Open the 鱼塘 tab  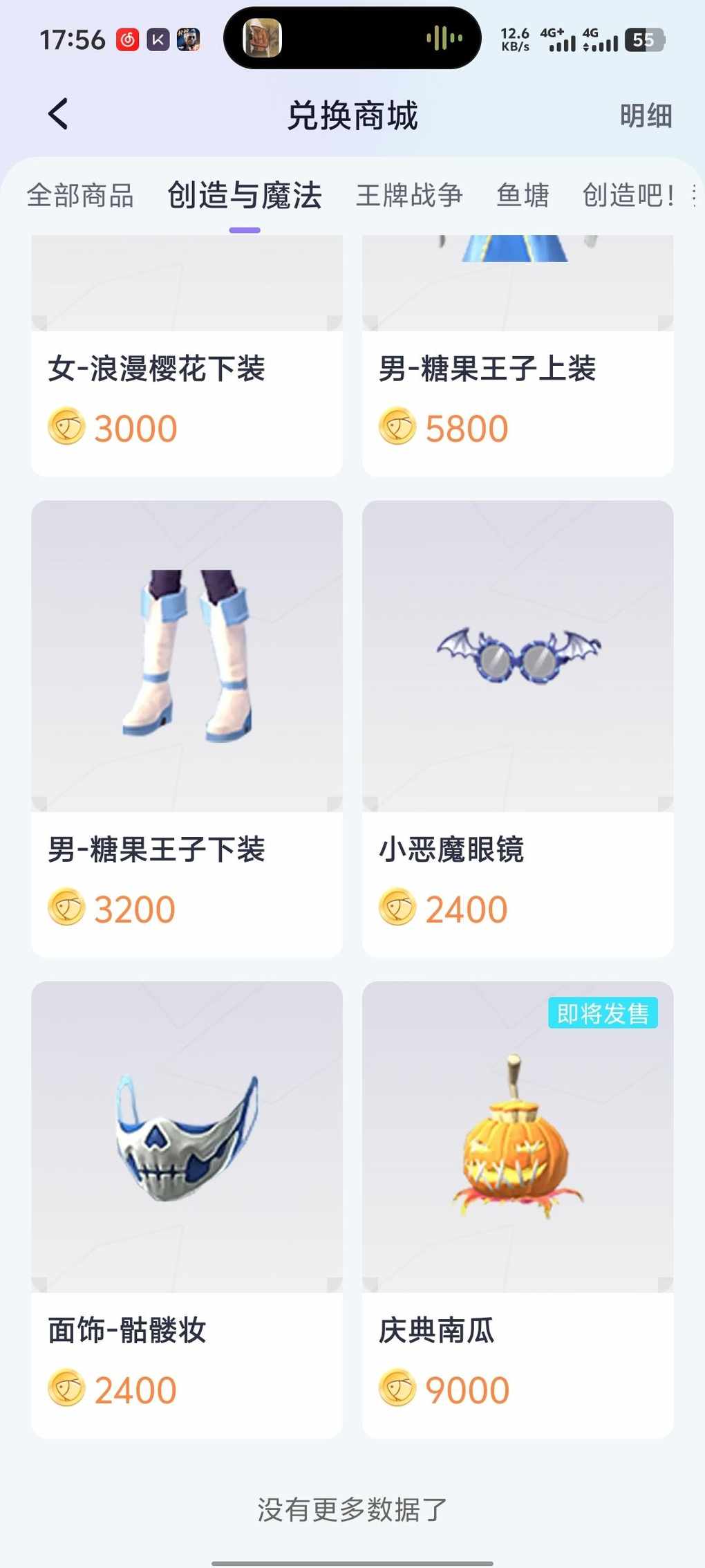pyautogui.click(x=523, y=196)
